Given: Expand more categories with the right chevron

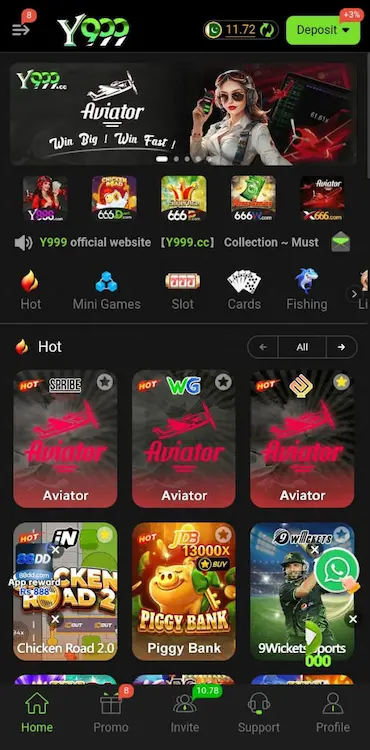Looking at the screenshot, I should (x=354, y=294).
